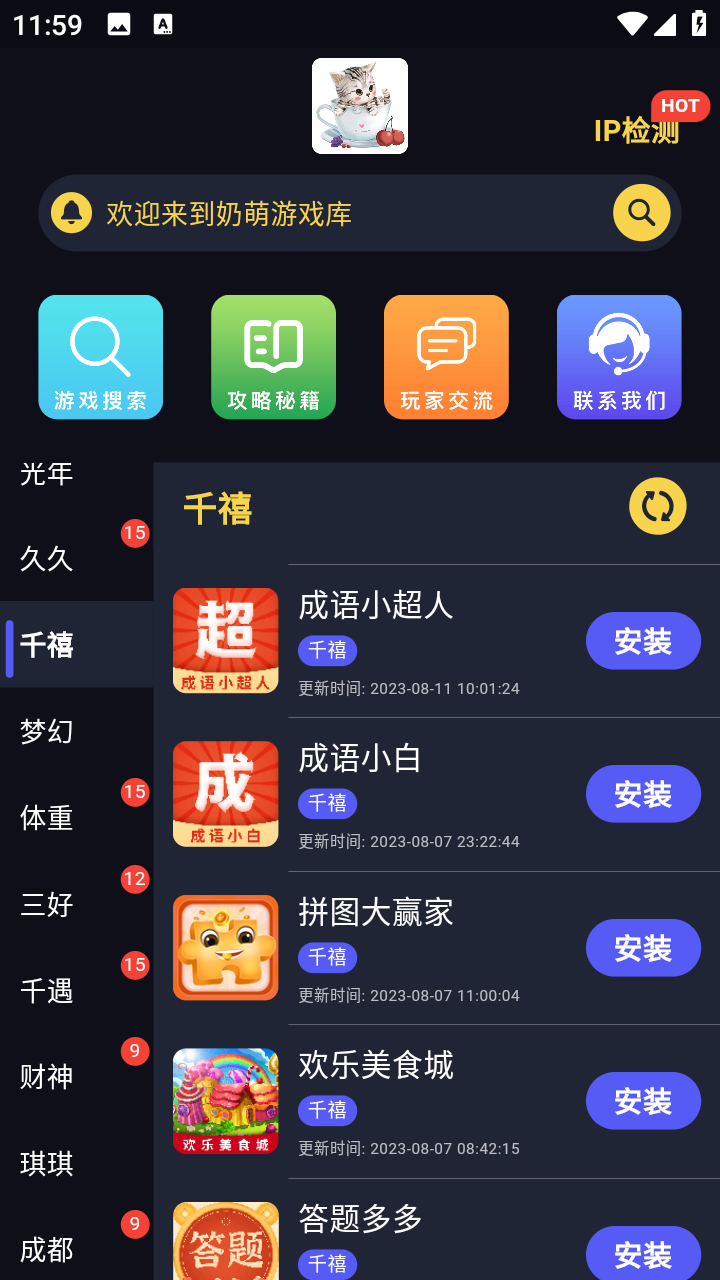Tap the notification bell in the banner
720x1280 pixels.
(x=71, y=213)
